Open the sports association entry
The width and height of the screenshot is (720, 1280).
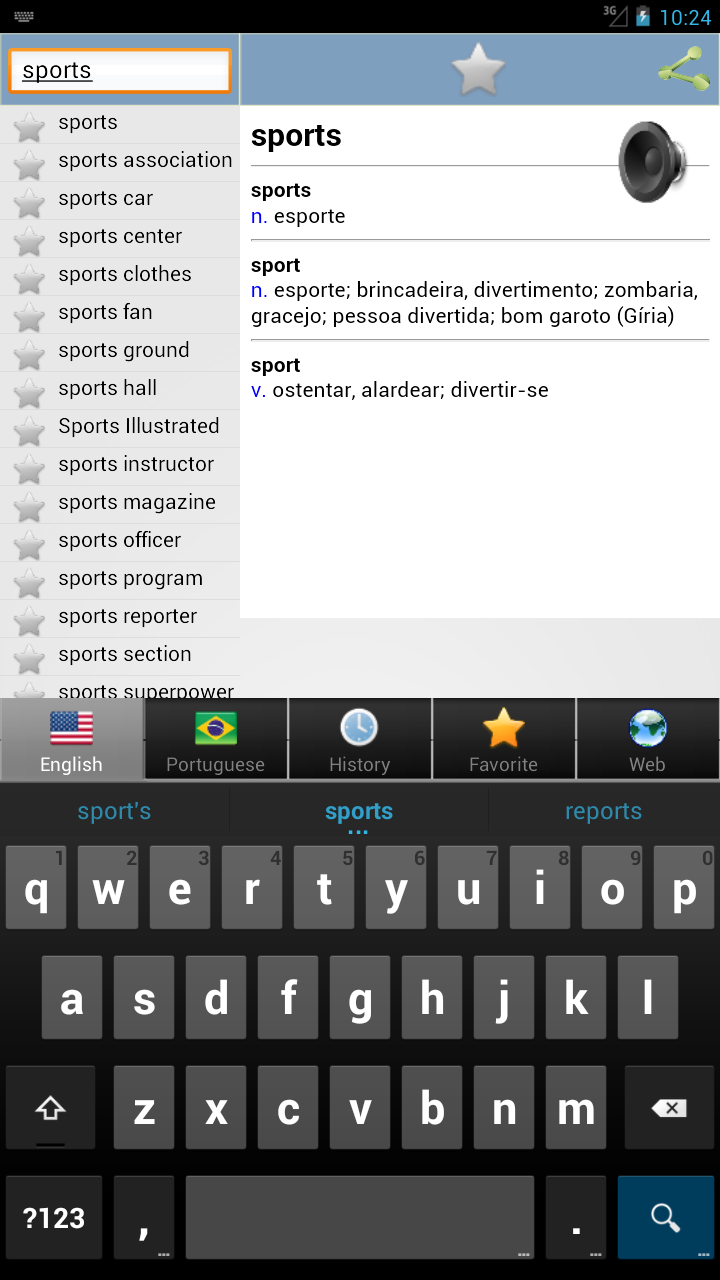(120, 161)
